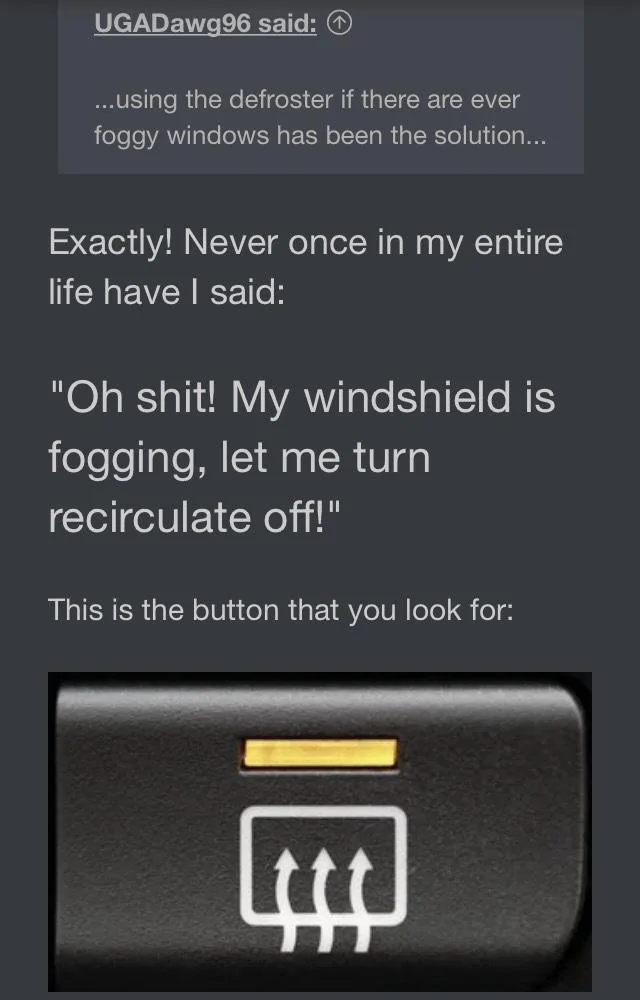Jump to original post via up-arrow icon
Viewport: 640px width, 1000px height.
pyautogui.click(x=340, y=25)
